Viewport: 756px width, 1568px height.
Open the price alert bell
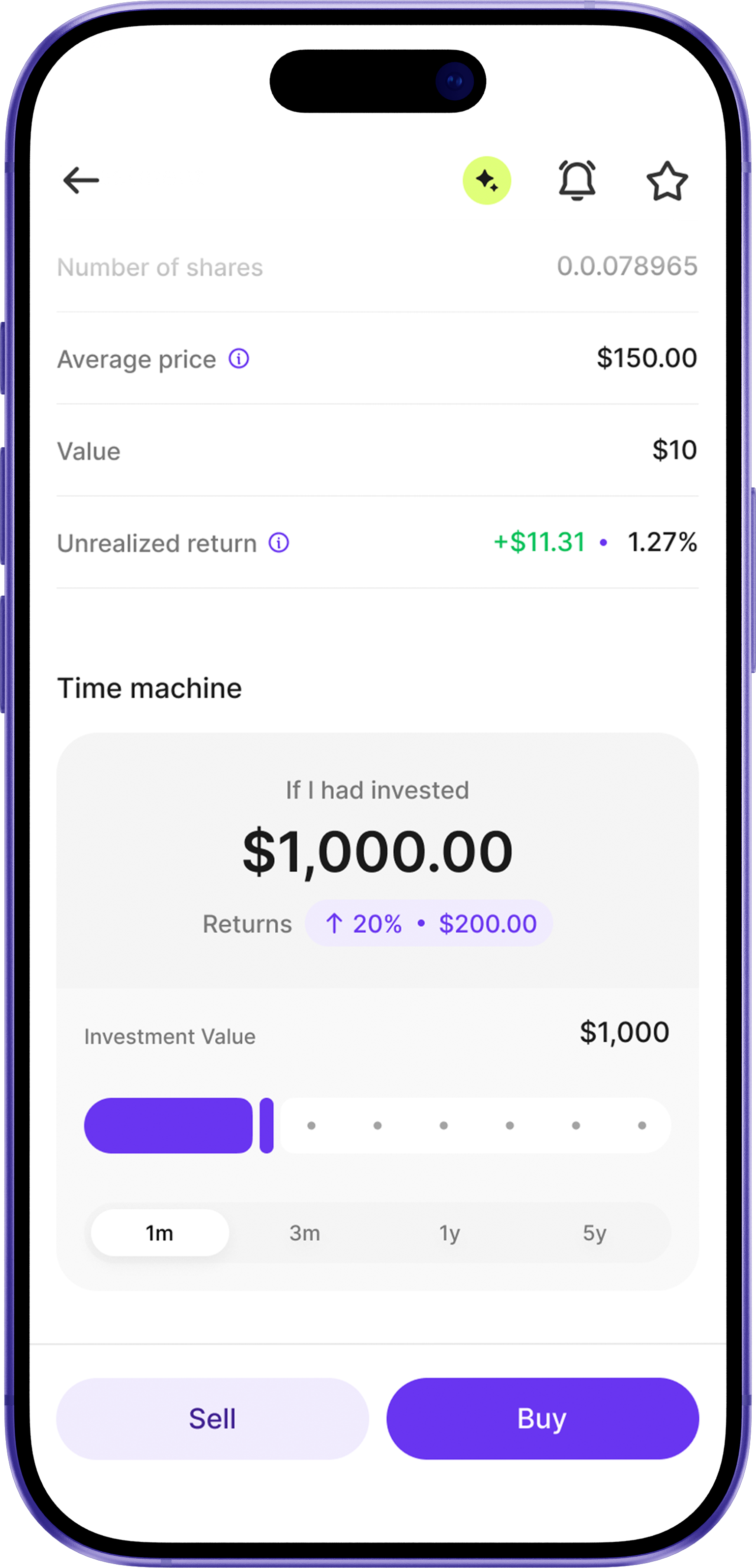click(577, 180)
